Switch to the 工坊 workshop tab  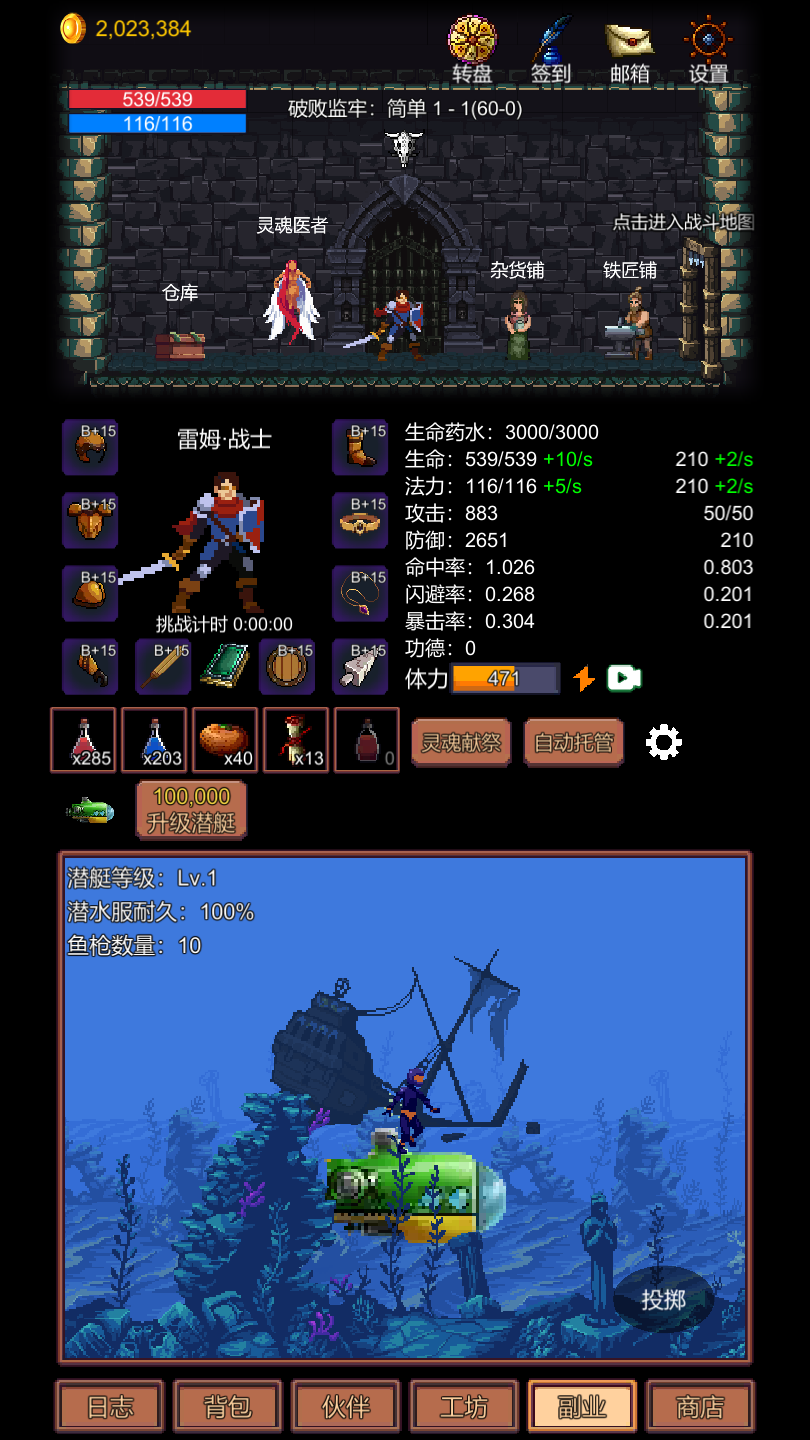(464, 1407)
